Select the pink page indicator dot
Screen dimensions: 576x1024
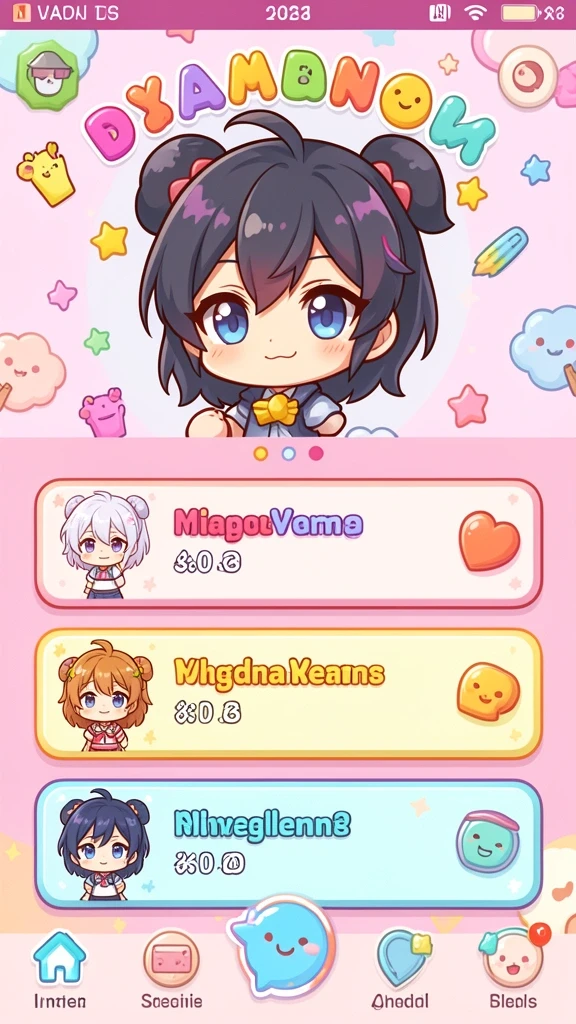coord(316,453)
